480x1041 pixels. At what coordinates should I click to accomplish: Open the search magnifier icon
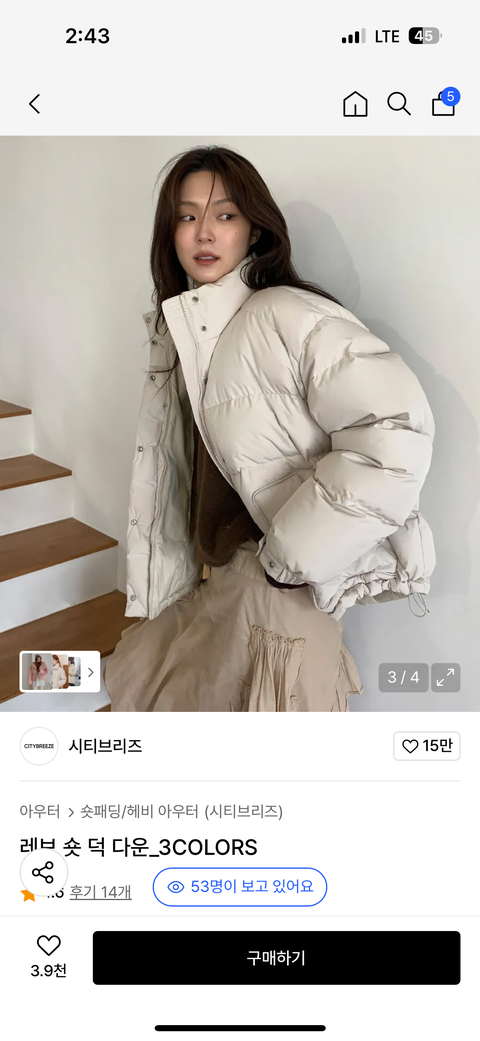[398, 104]
